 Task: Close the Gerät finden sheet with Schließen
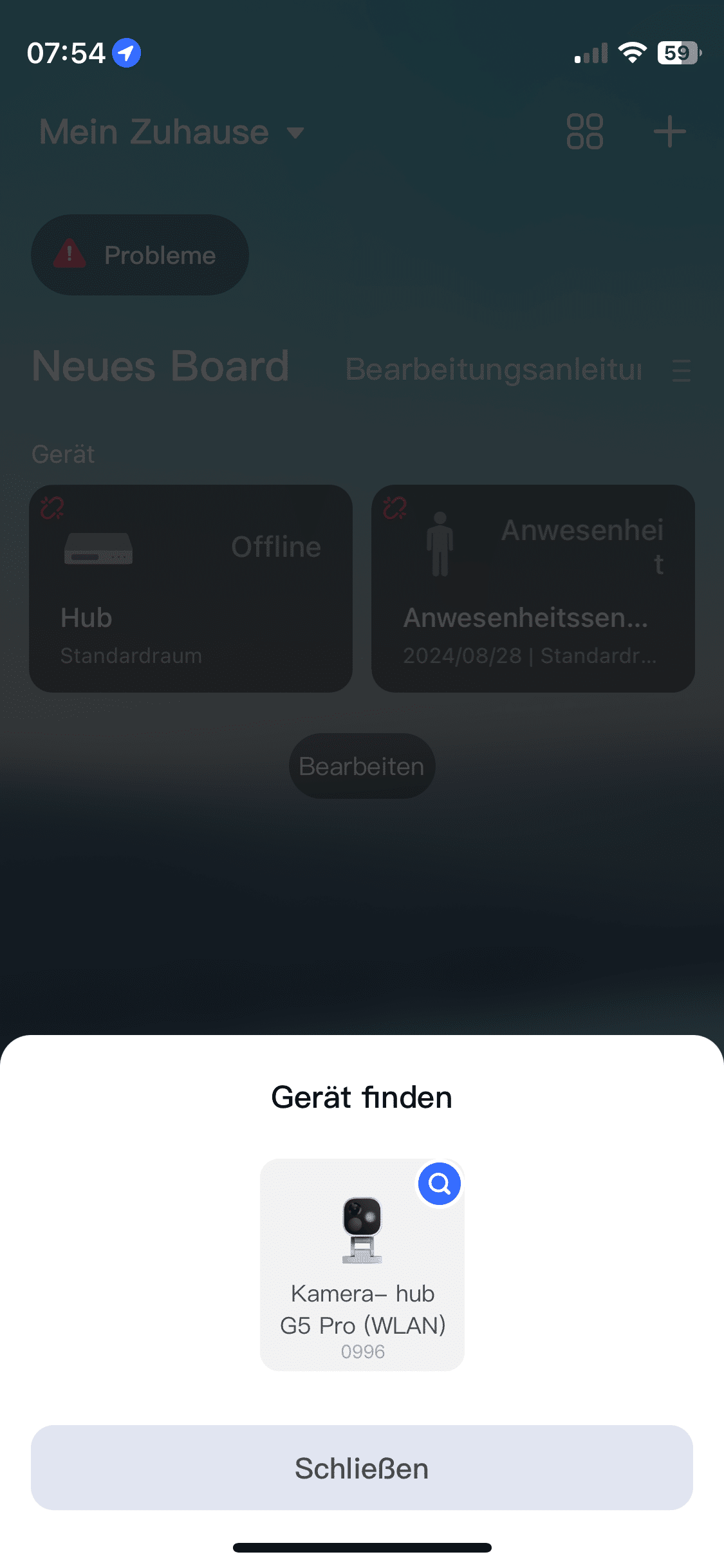pyautogui.click(x=362, y=1468)
